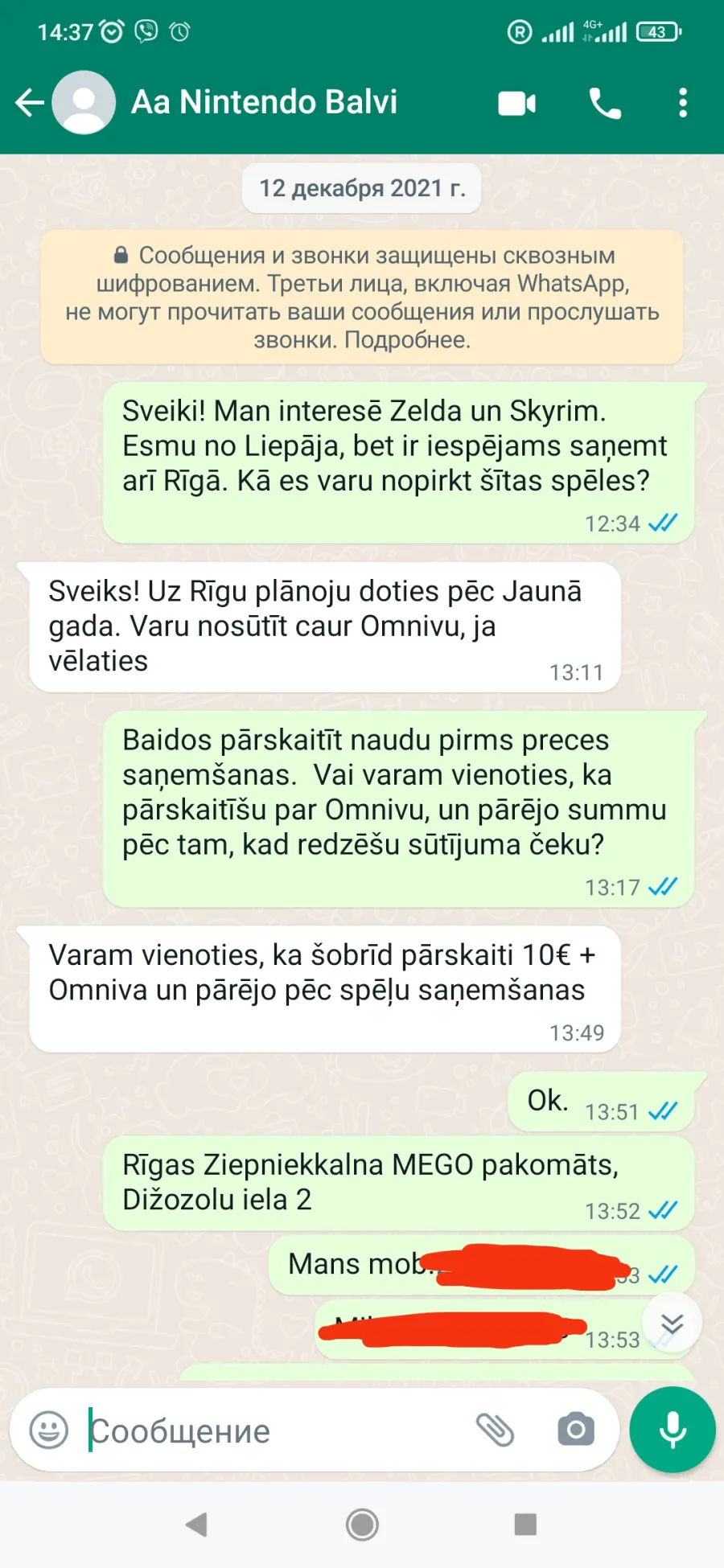This screenshot has width=724, height=1568.
Task: Open Aa Nintendo Balvi contact info
Action: tap(264, 103)
